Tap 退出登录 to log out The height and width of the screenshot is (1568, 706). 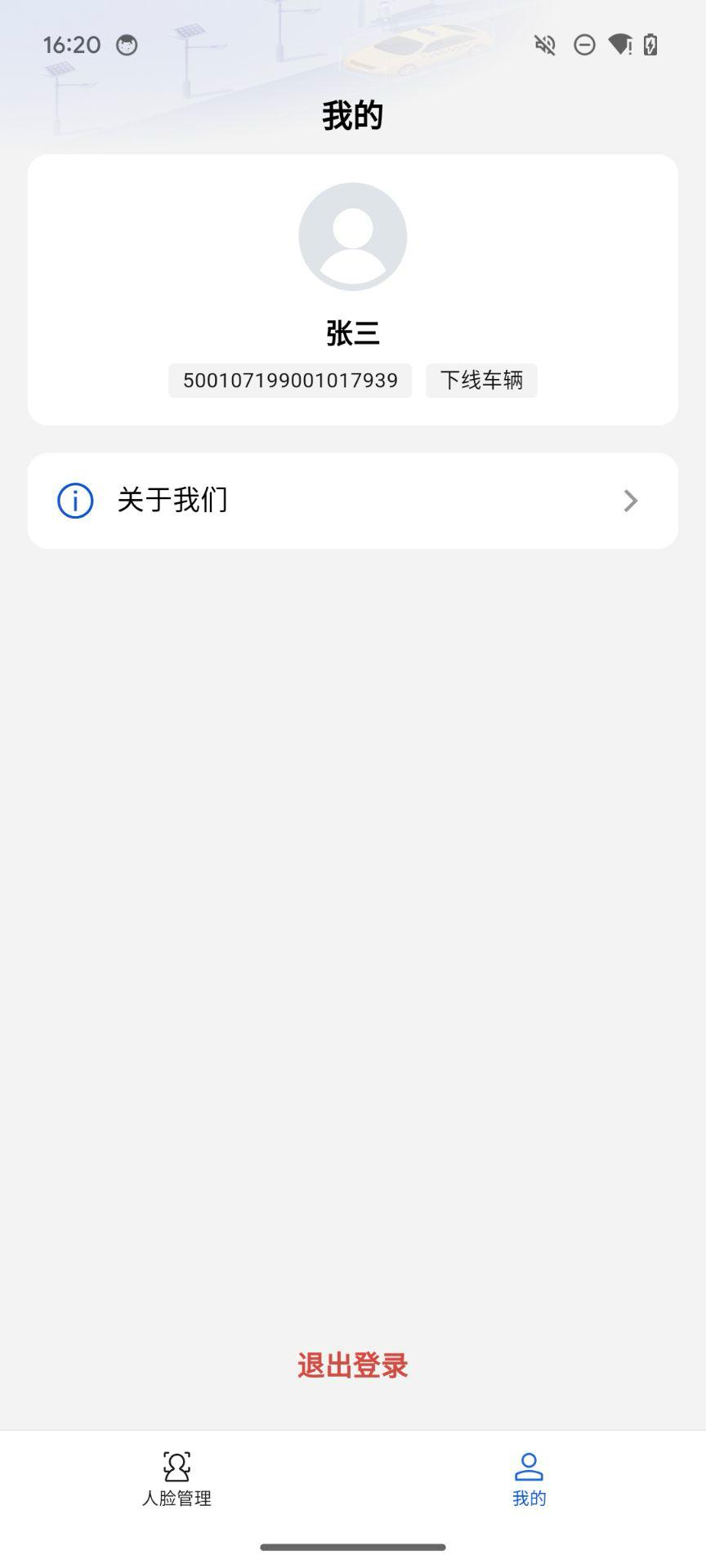tap(352, 1365)
